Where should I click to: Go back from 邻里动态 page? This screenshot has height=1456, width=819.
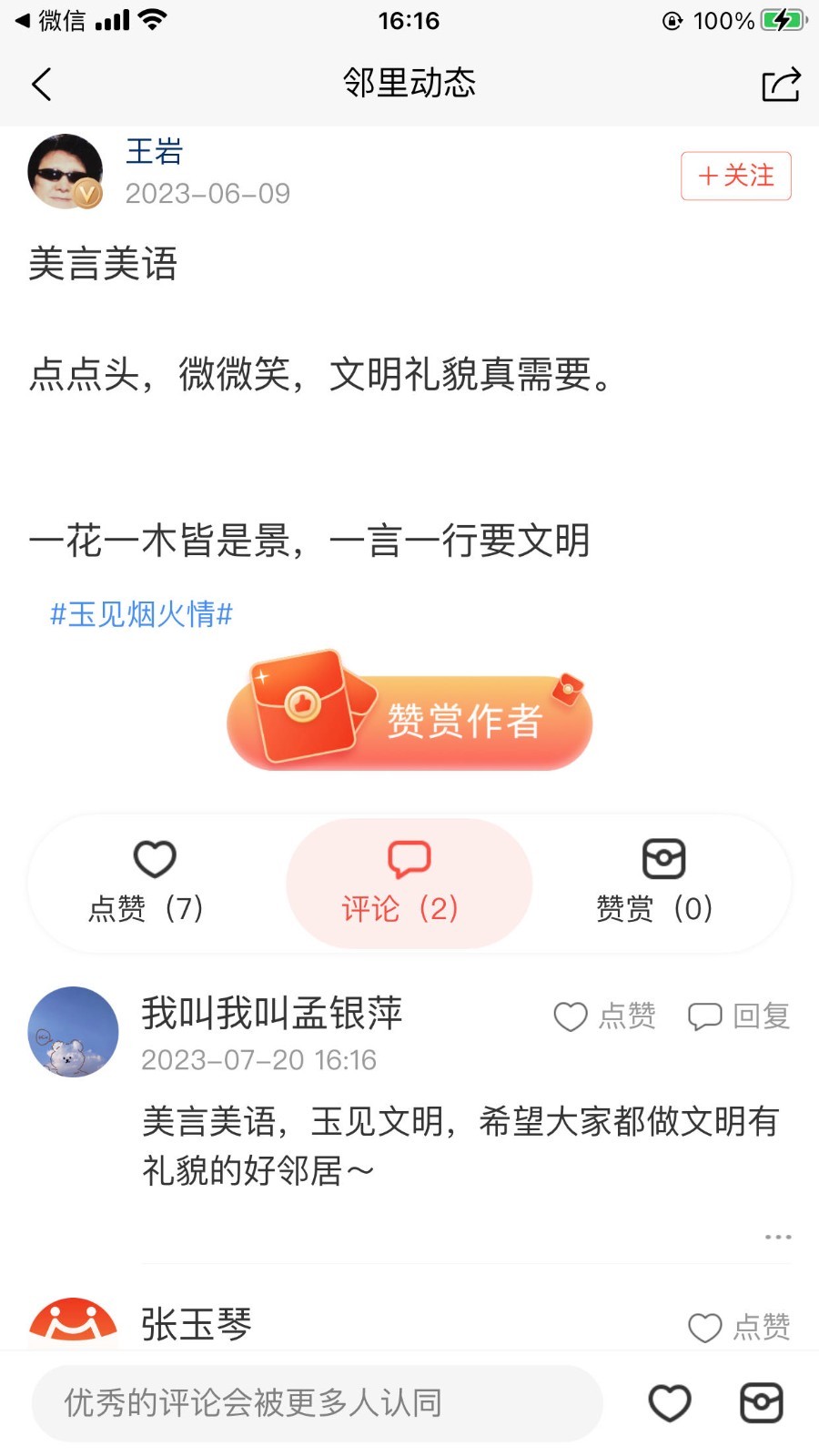coord(42,85)
